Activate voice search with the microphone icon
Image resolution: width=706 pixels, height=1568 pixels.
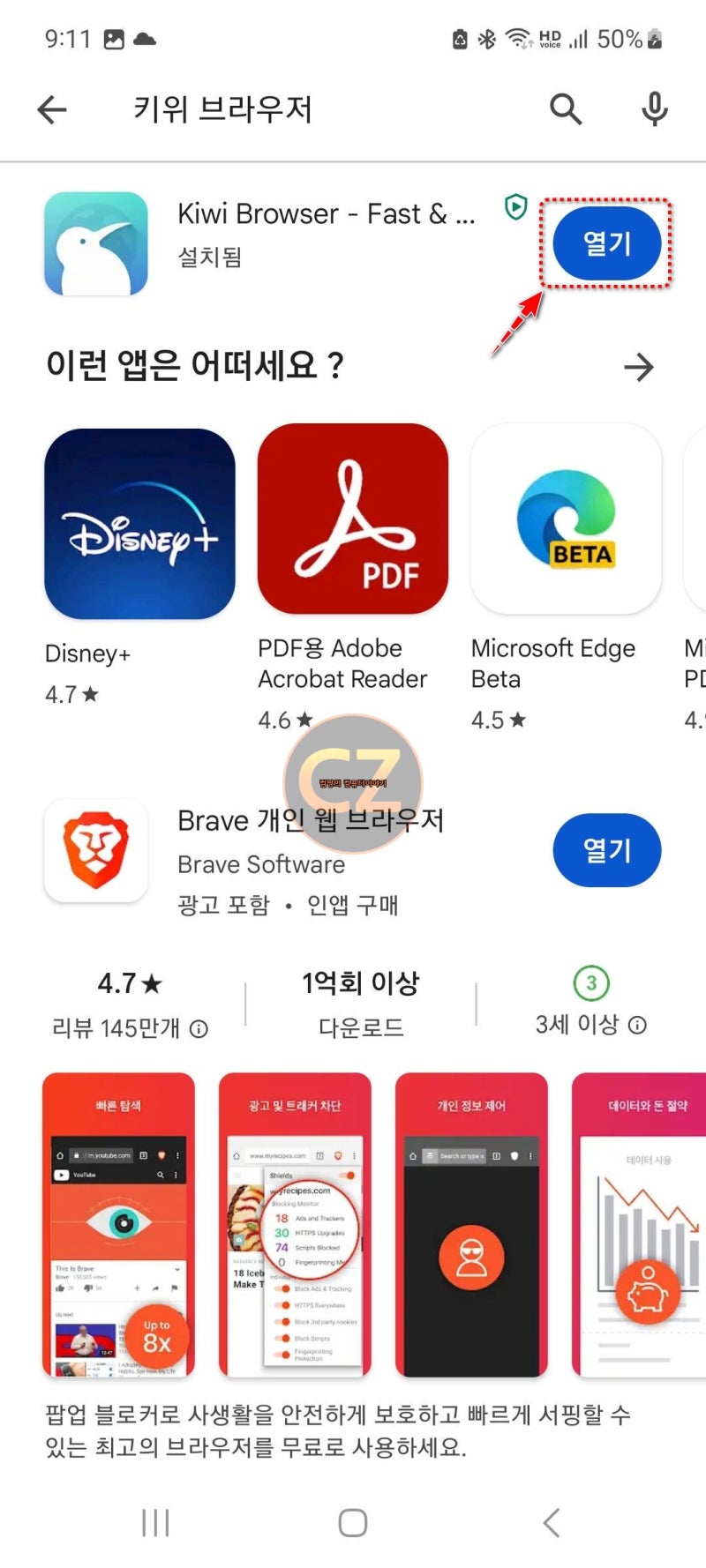[x=654, y=108]
